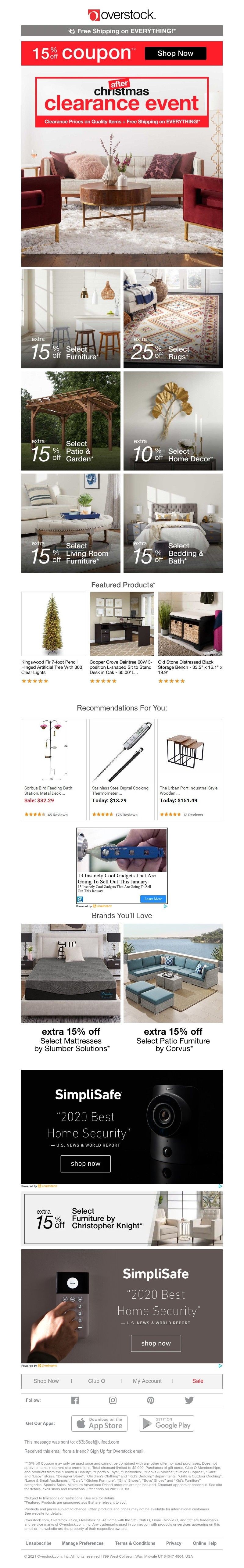Open Overstock's Instagram page

click(x=113, y=1399)
